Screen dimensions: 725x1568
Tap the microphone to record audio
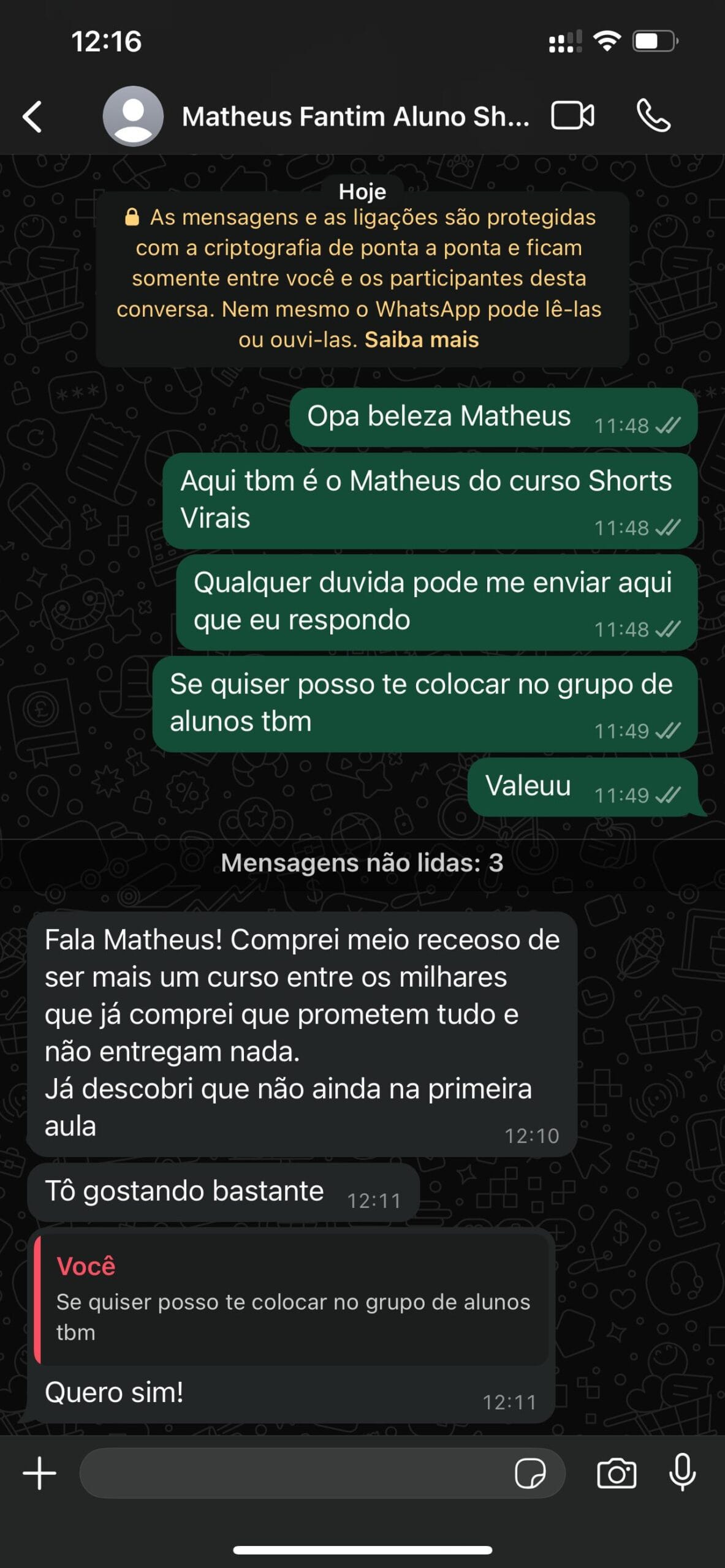point(682,1472)
